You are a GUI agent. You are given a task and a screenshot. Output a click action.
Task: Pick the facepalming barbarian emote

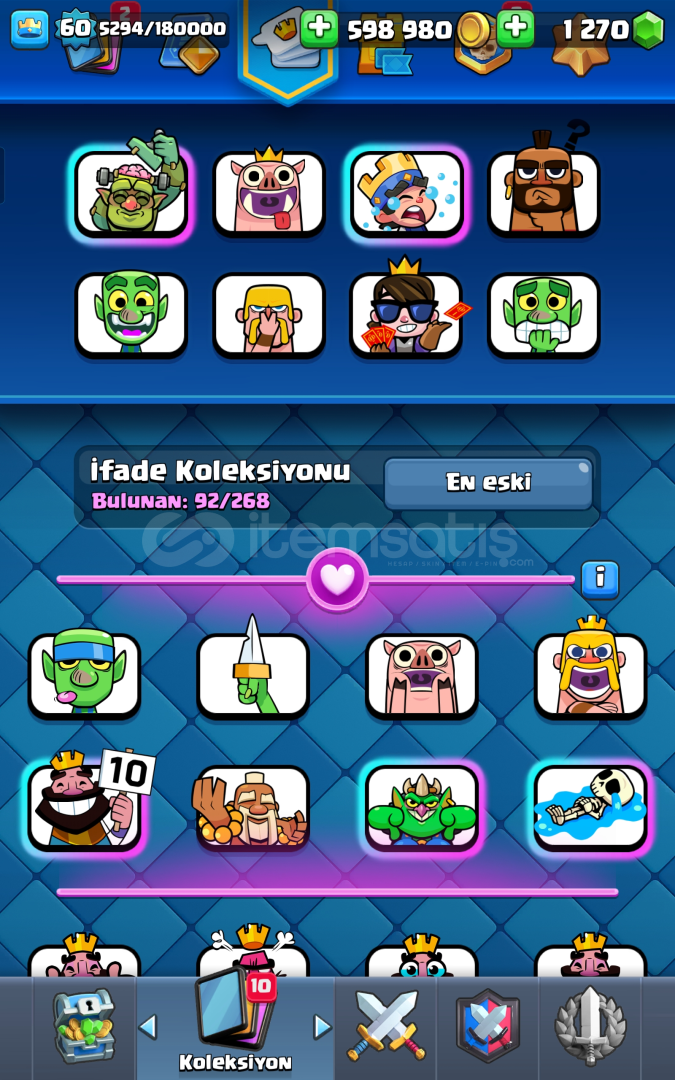click(268, 314)
